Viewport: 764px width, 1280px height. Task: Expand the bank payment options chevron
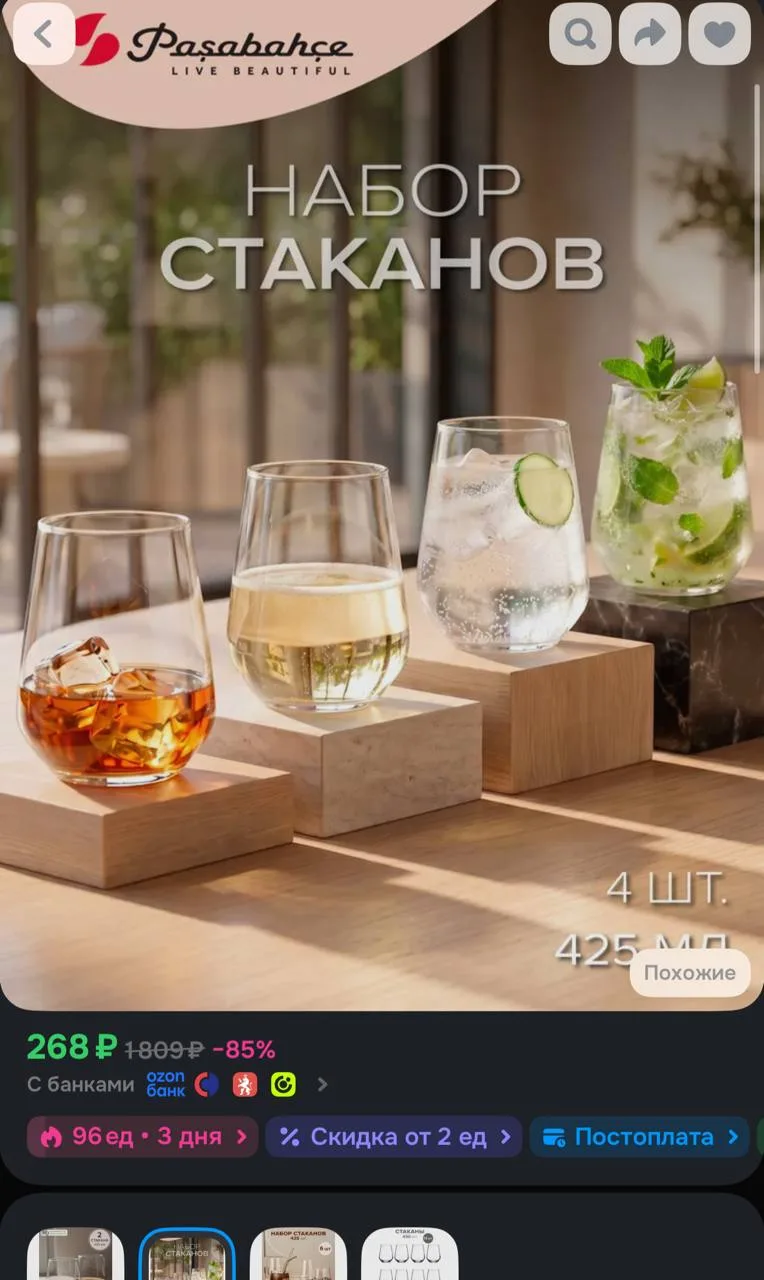pos(322,1084)
